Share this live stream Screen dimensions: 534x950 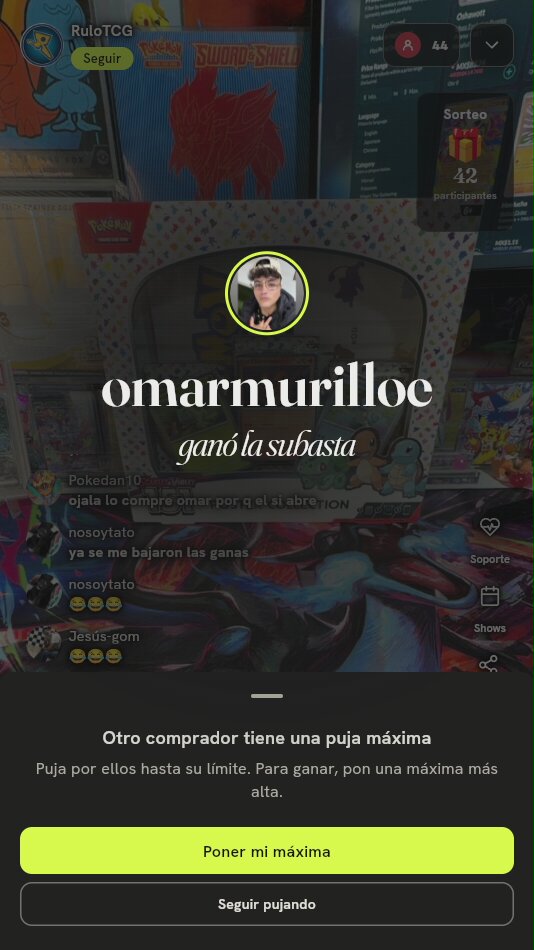(x=489, y=664)
